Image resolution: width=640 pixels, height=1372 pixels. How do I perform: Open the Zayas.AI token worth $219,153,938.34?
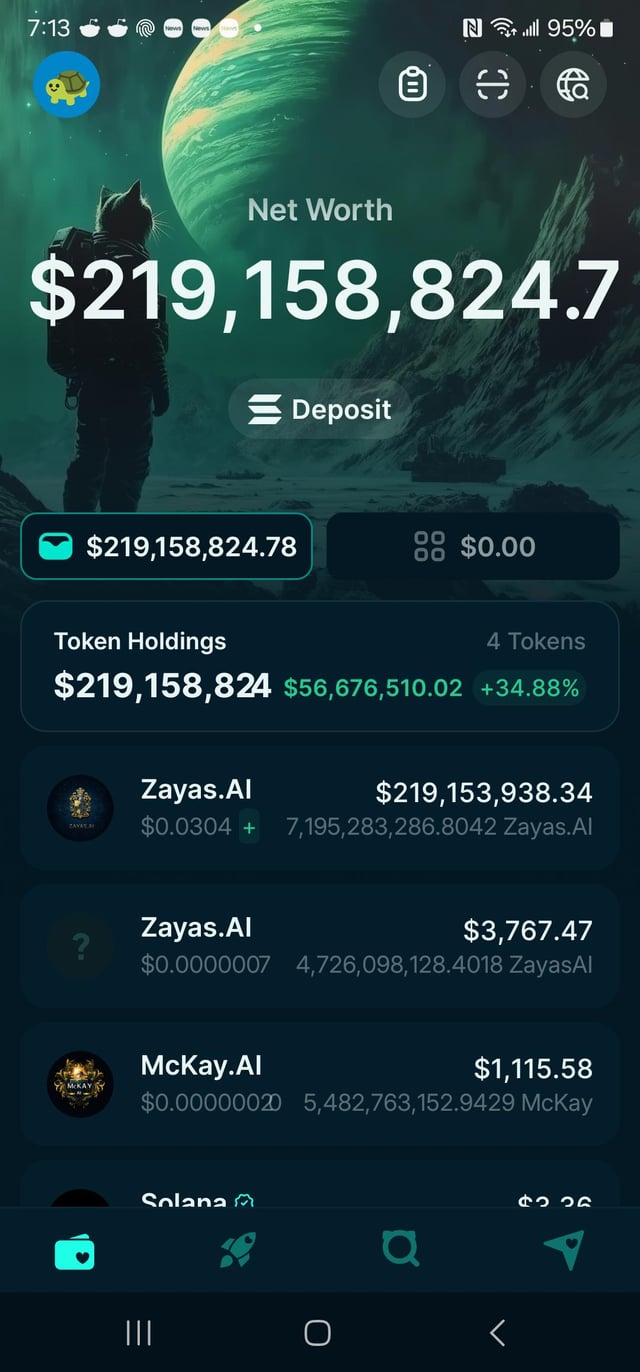click(320, 808)
